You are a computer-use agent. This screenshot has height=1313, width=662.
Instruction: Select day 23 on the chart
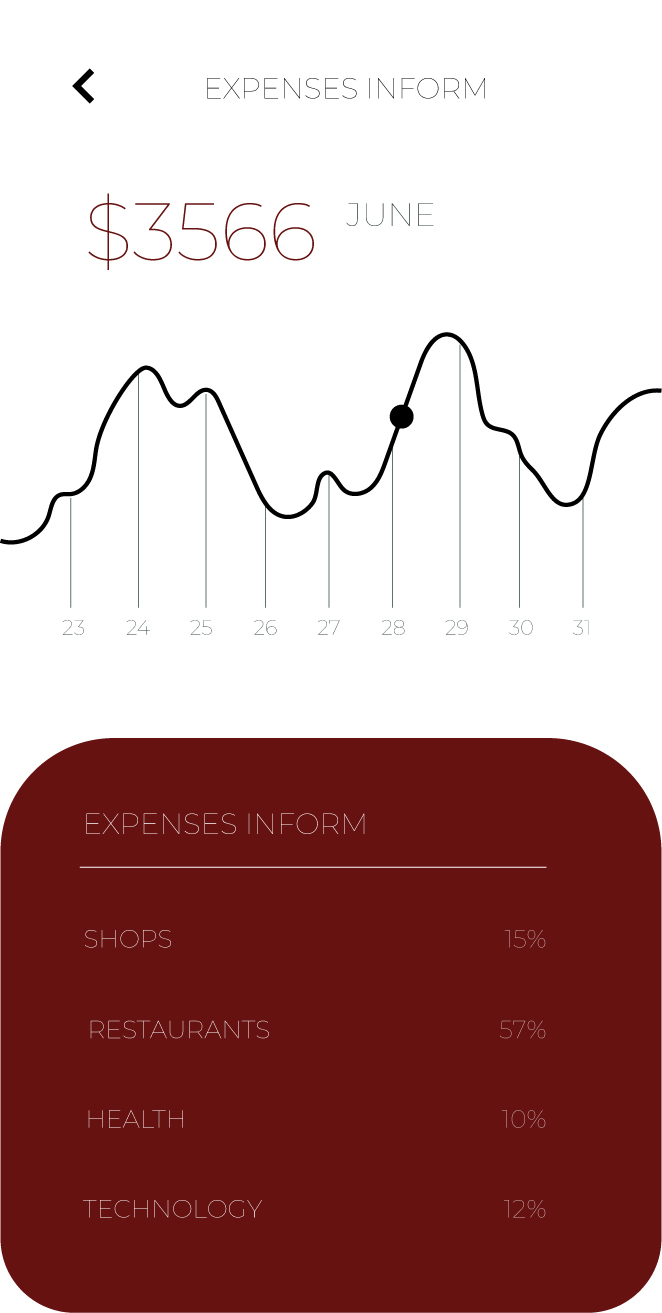click(73, 628)
